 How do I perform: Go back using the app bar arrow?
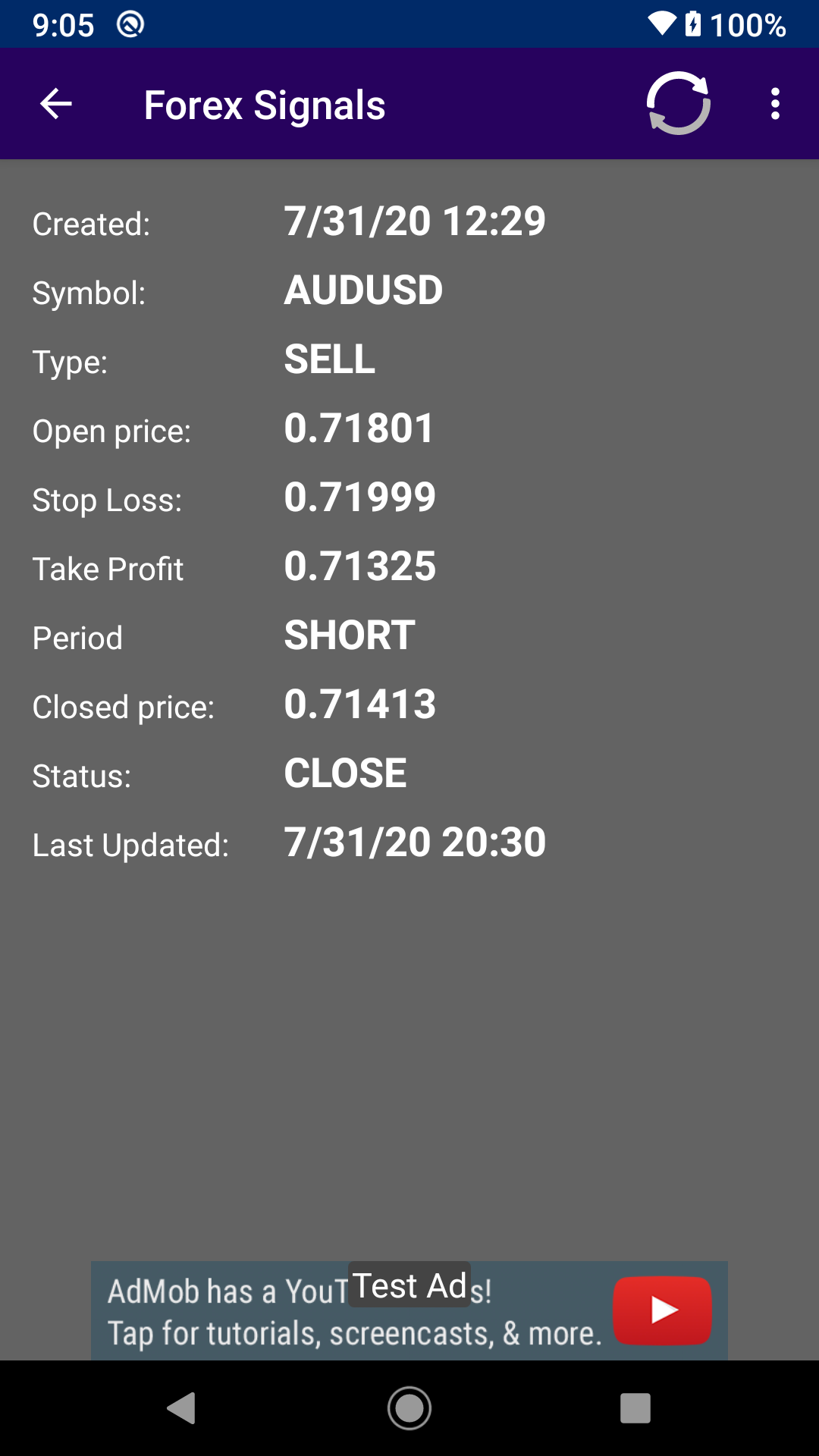click(55, 104)
